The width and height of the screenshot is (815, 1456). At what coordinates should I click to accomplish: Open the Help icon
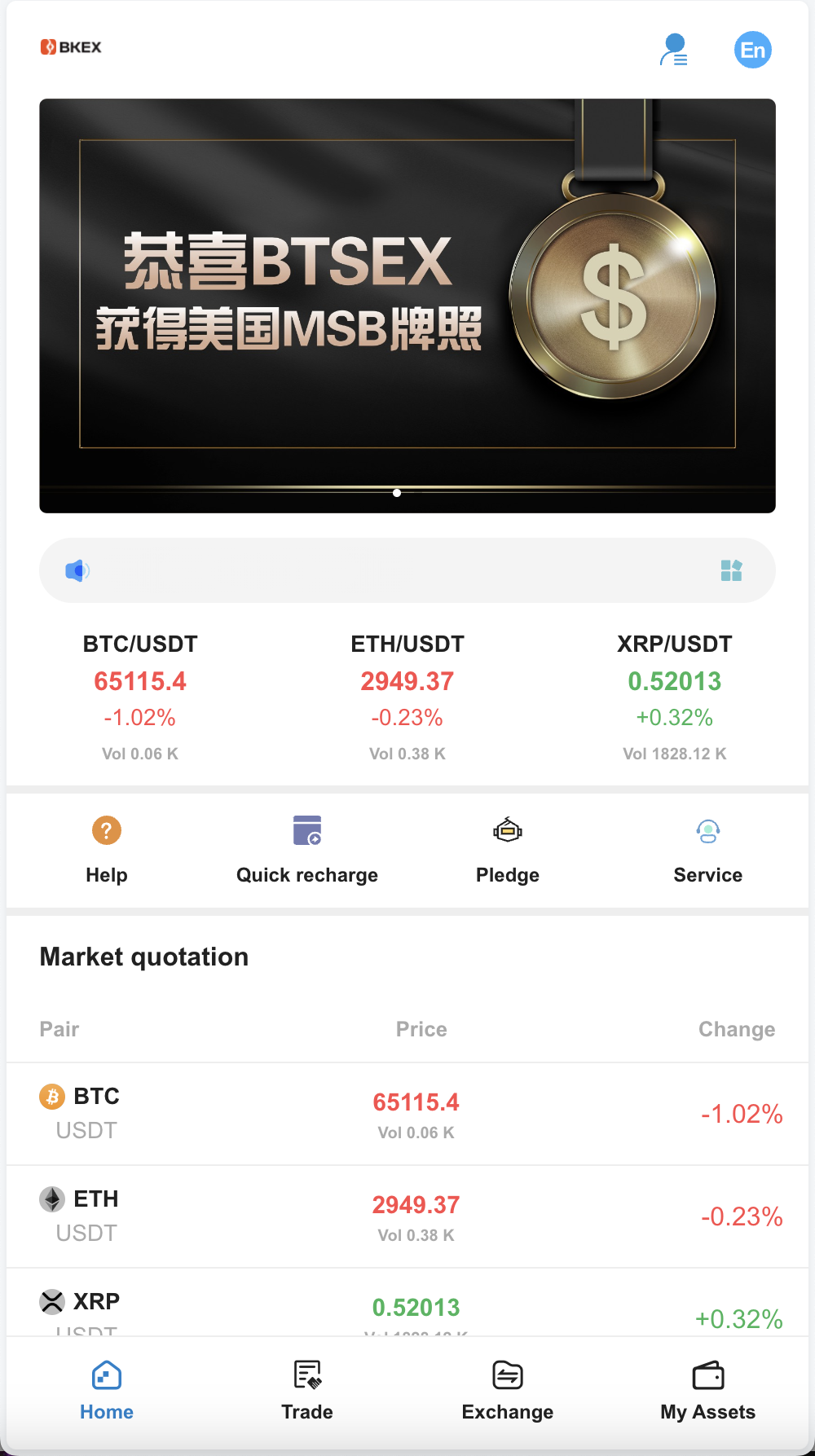(x=106, y=830)
